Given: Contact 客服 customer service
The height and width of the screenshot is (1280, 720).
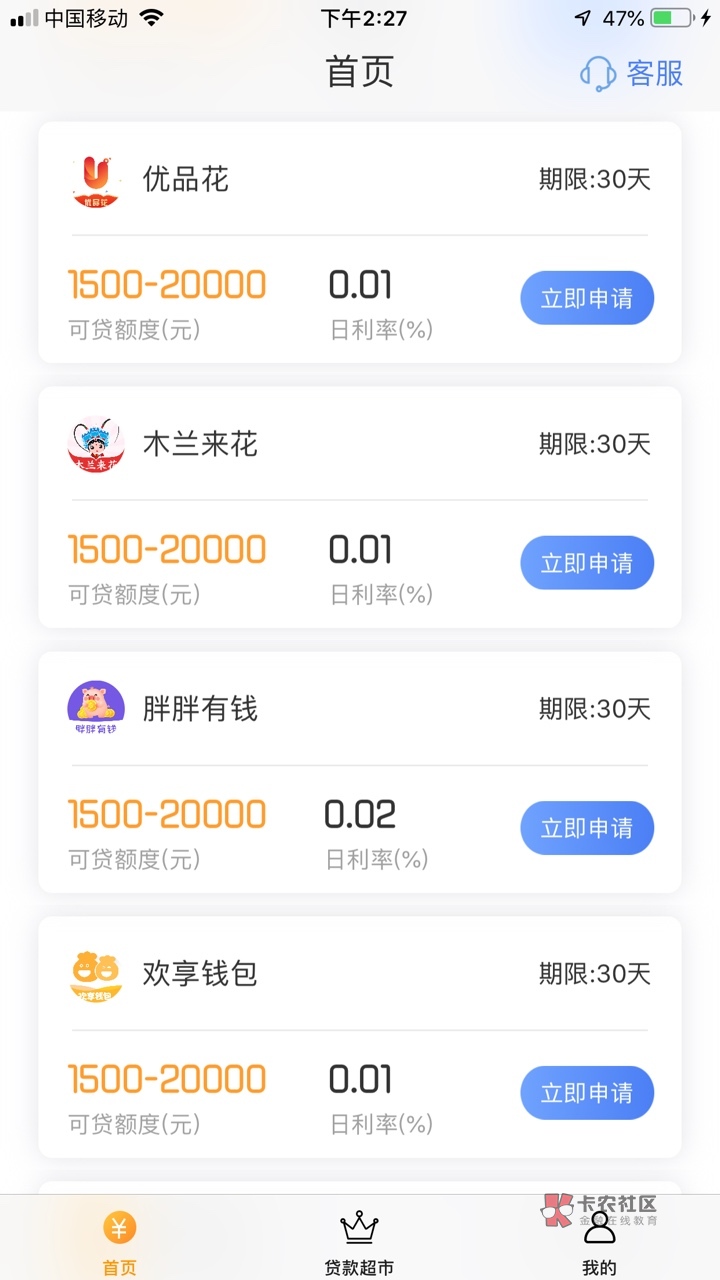Looking at the screenshot, I should (632, 73).
